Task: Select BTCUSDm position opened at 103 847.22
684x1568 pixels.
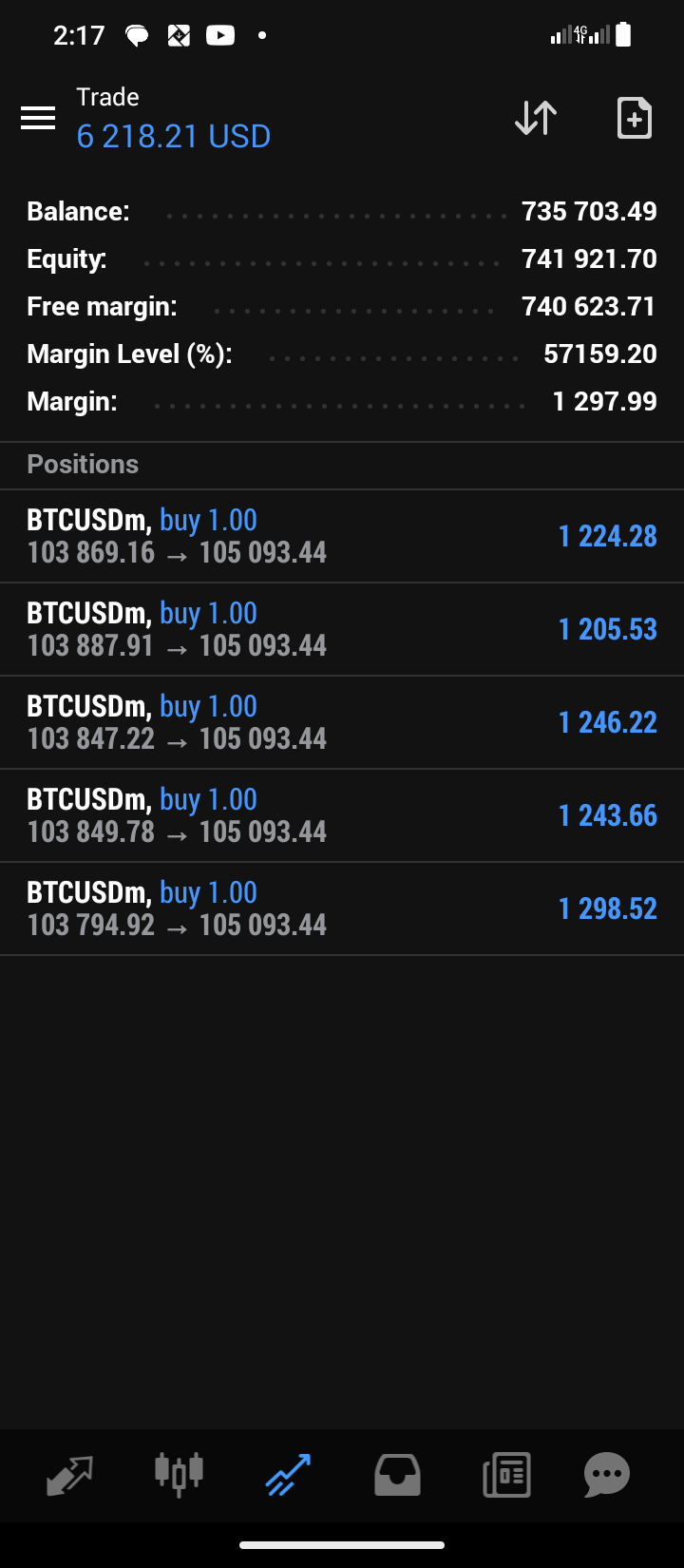Action: click(342, 722)
